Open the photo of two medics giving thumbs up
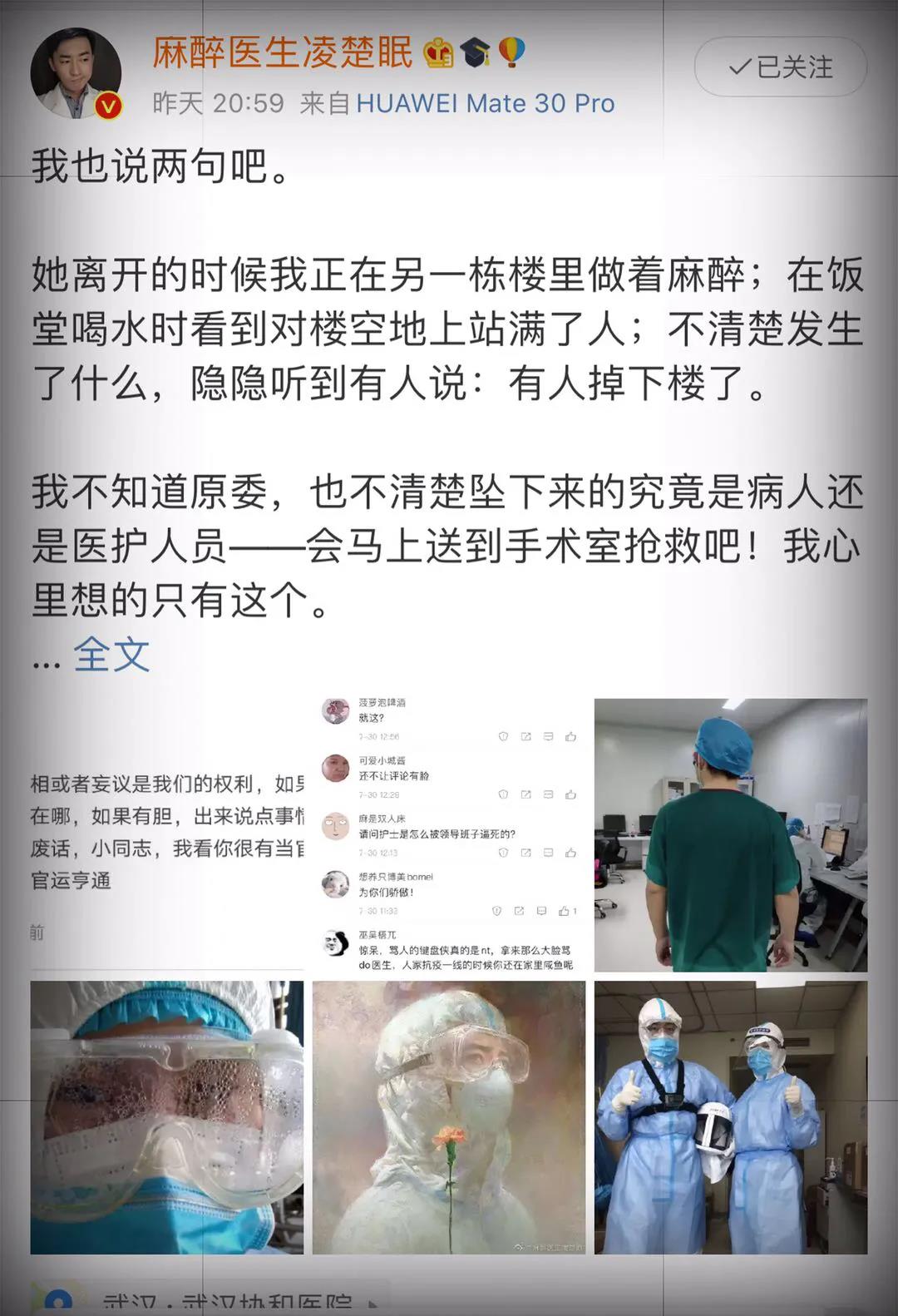Image resolution: width=898 pixels, height=1316 pixels. click(x=730, y=1116)
